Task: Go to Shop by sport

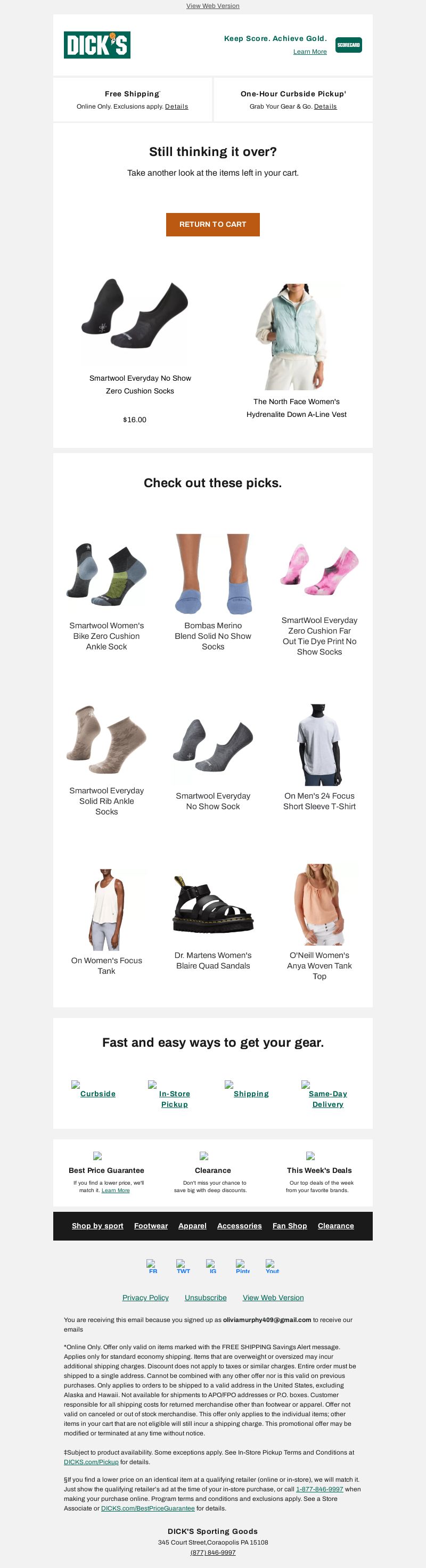Action: (97, 1225)
